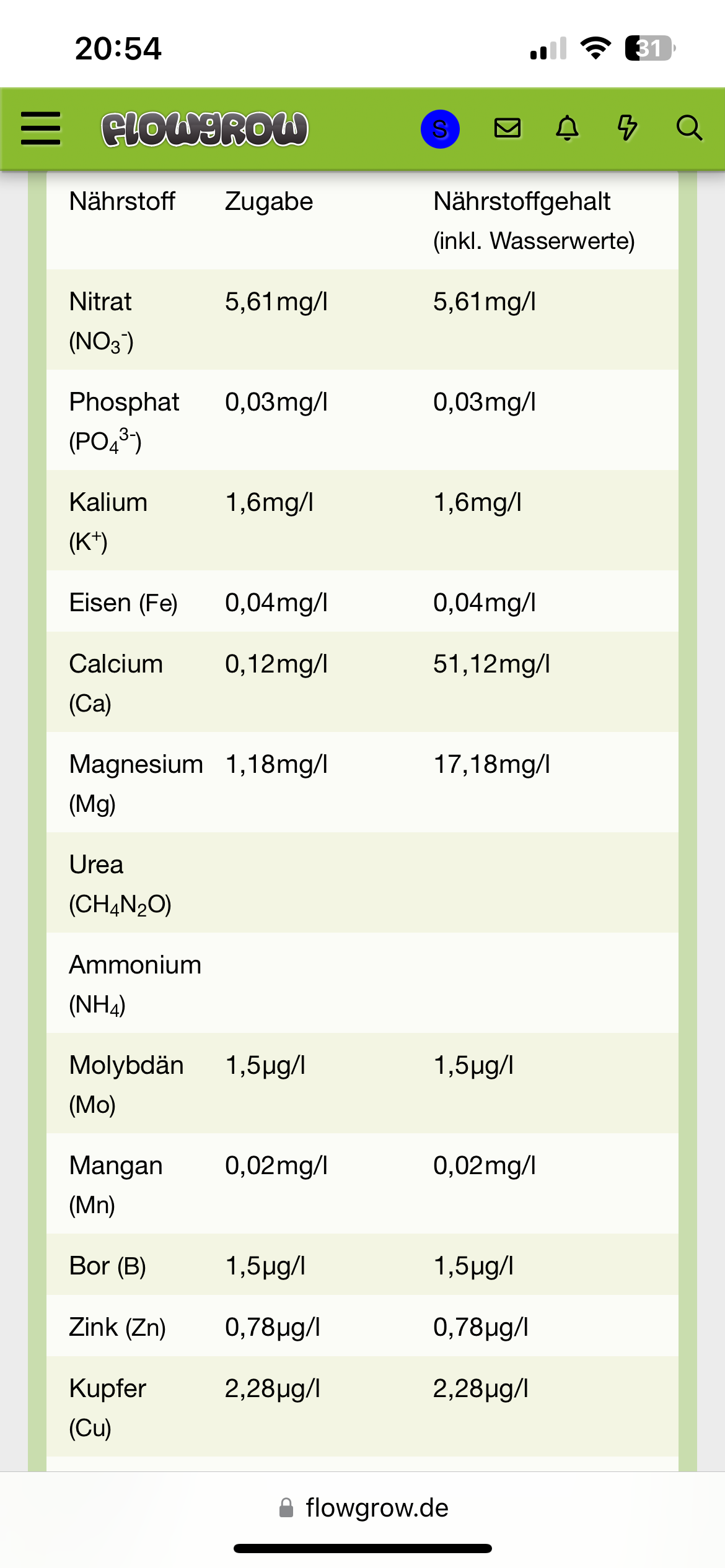Tap the lightning bolt icon

(x=627, y=128)
